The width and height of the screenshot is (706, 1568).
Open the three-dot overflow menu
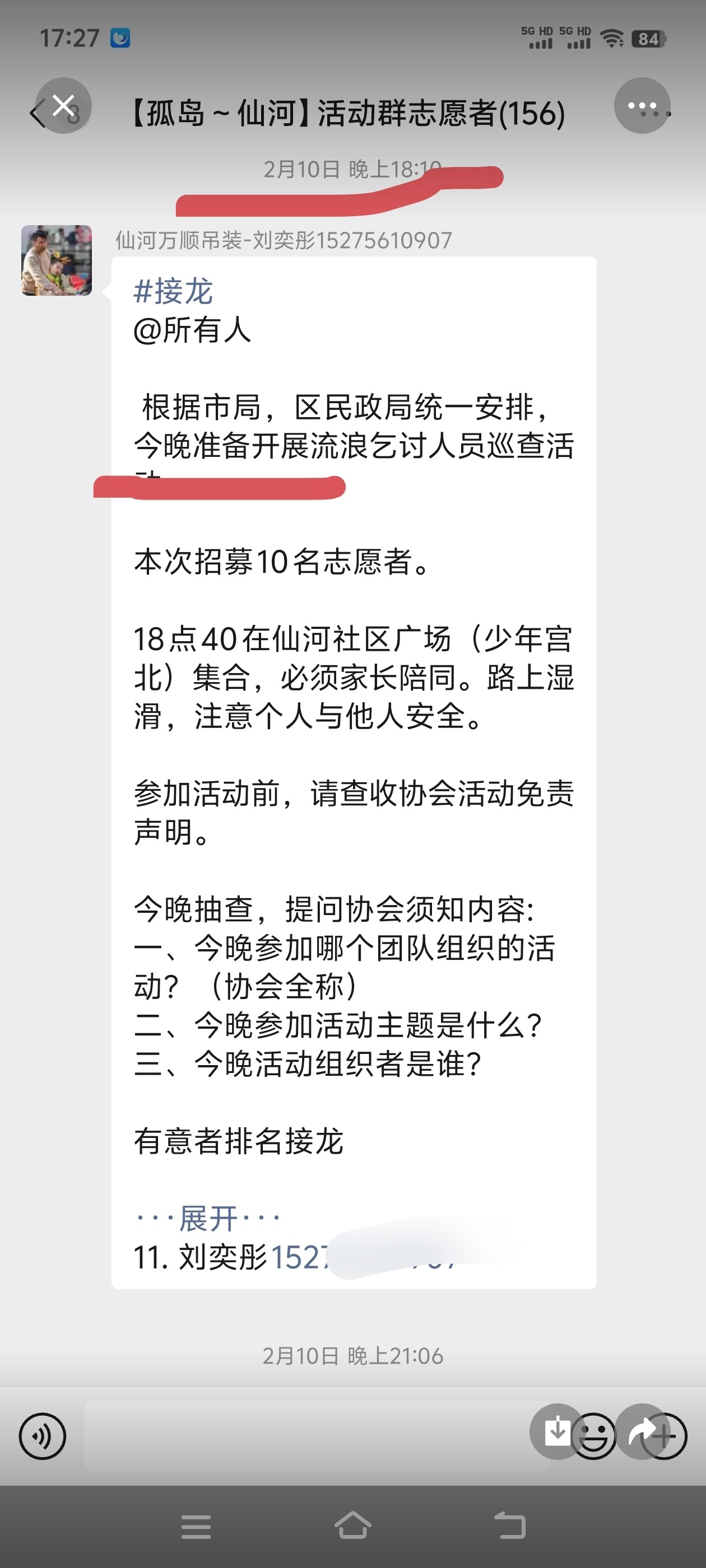point(642,106)
